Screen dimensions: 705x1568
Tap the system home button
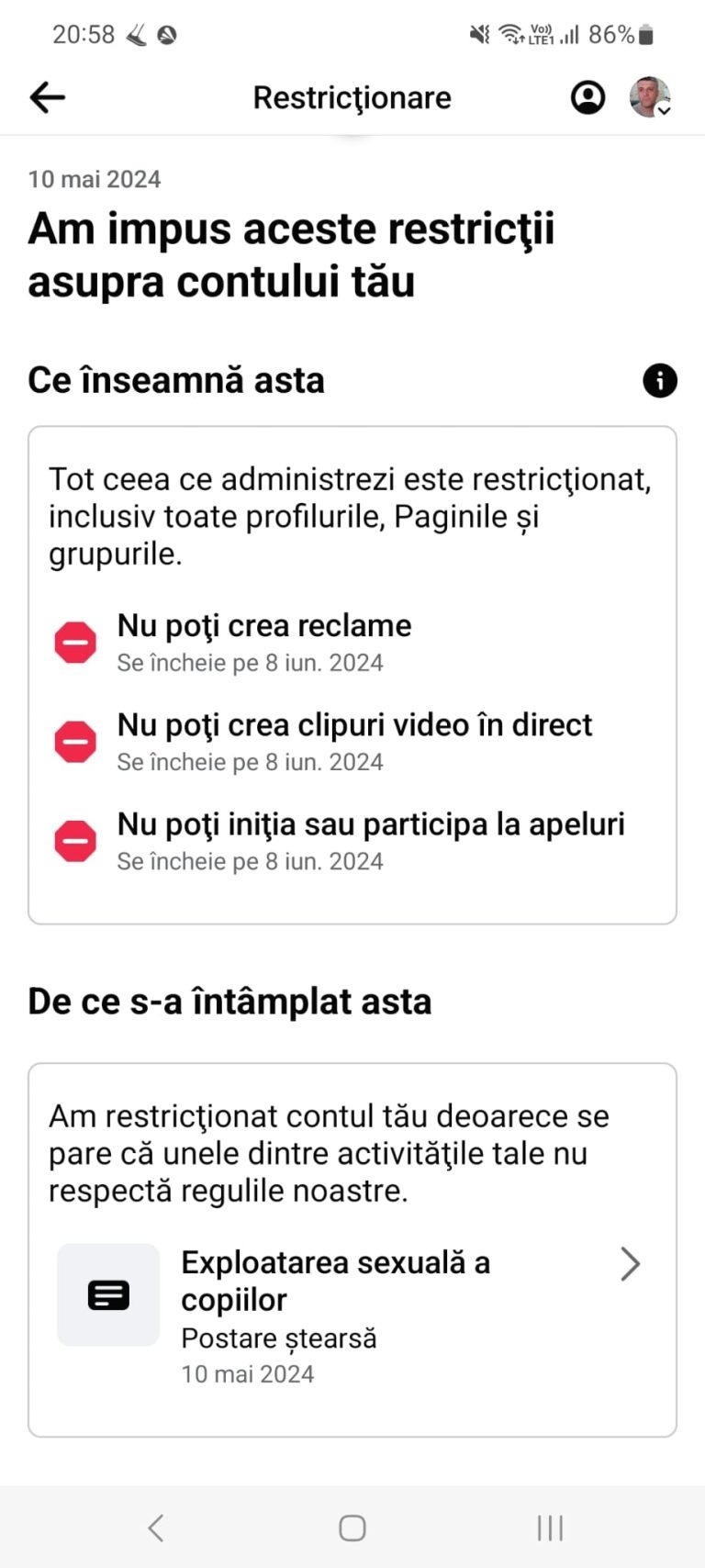352,1528
